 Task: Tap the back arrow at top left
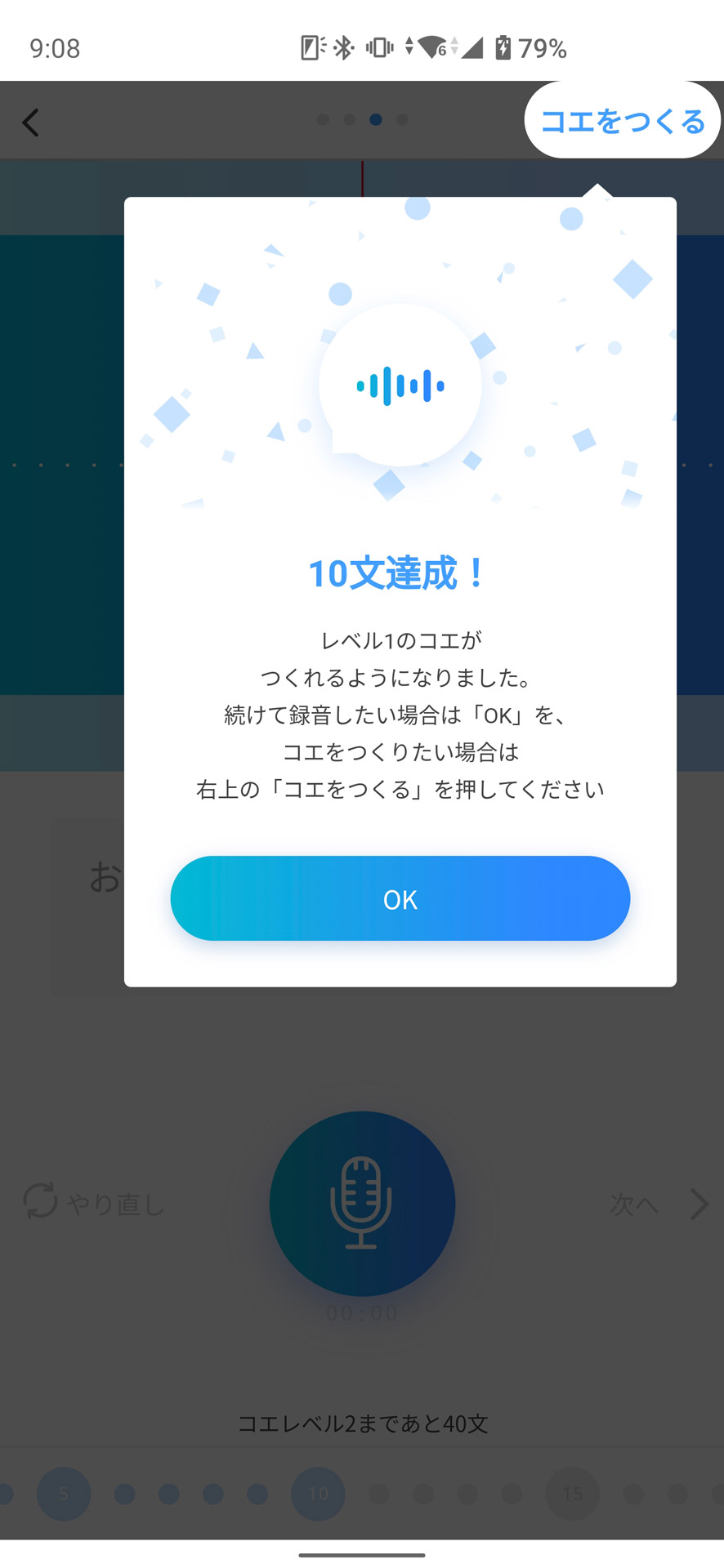pyautogui.click(x=30, y=120)
